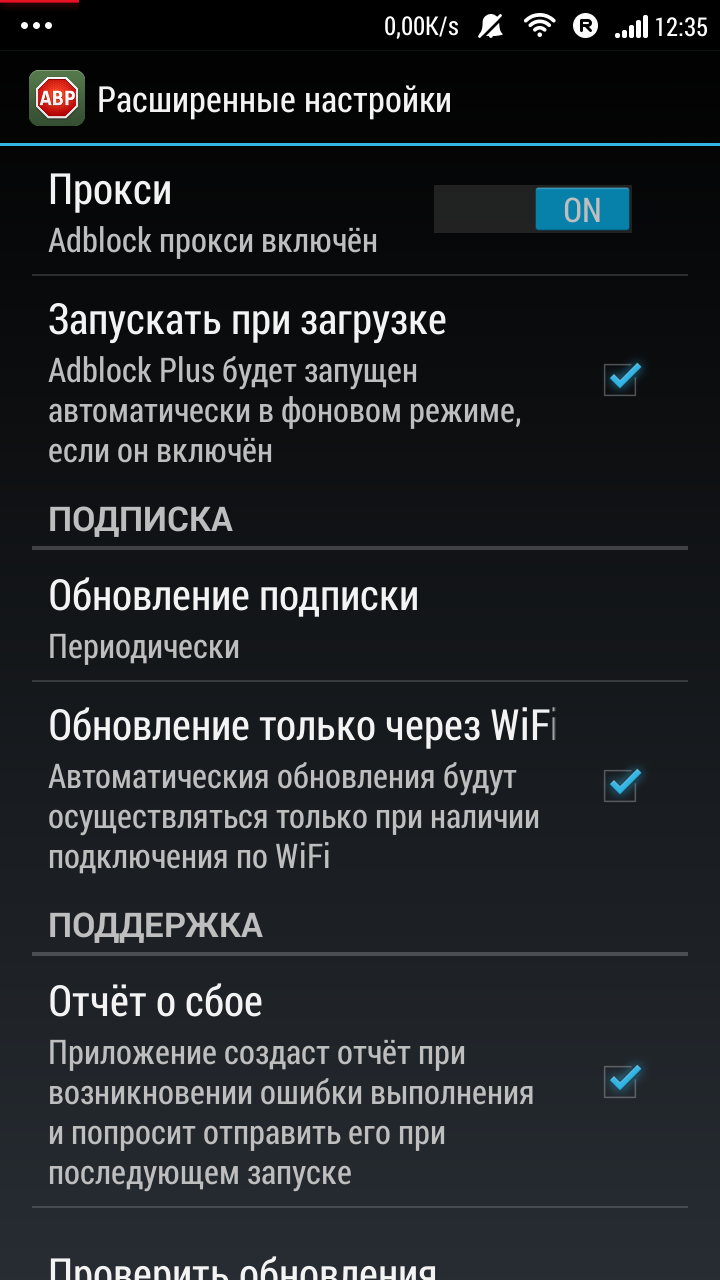This screenshot has width=720, height=1280.
Task: Disable Обновление только через WiFi checkbox
Action: click(621, 785)
